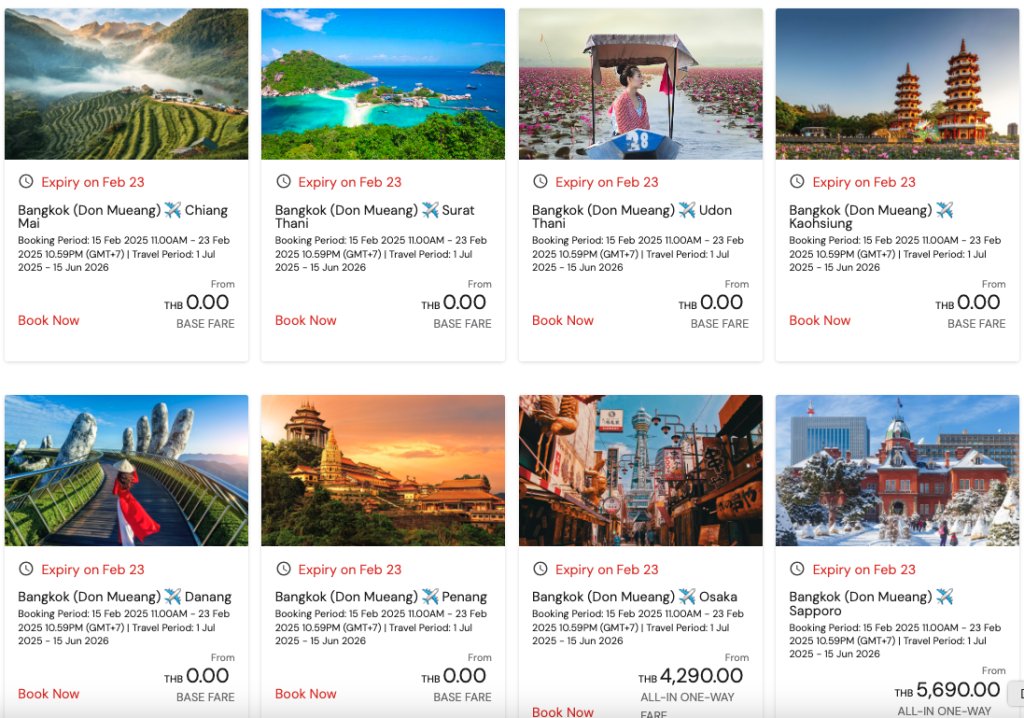Open the Kaohsiung pagodas photo card
The image size is (1024, 718).
(897, 84)
